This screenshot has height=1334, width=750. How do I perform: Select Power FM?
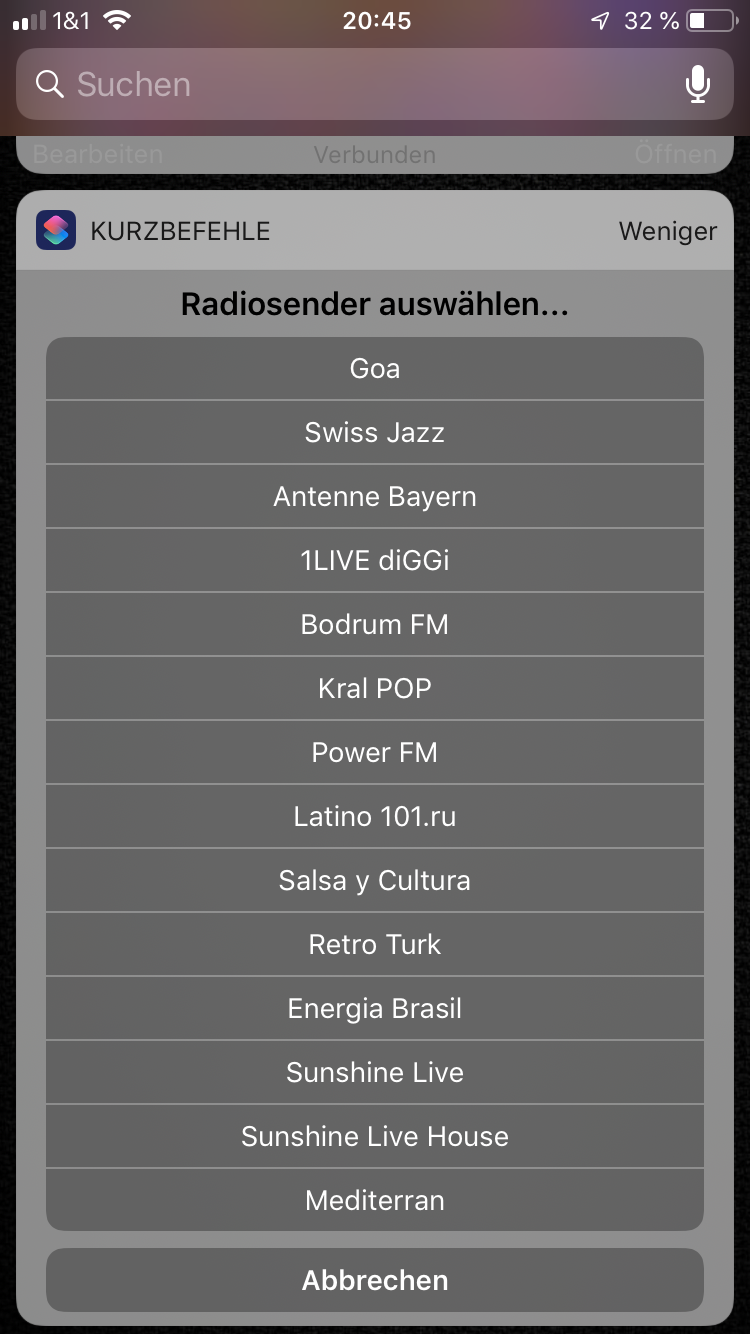coord(375,753)
